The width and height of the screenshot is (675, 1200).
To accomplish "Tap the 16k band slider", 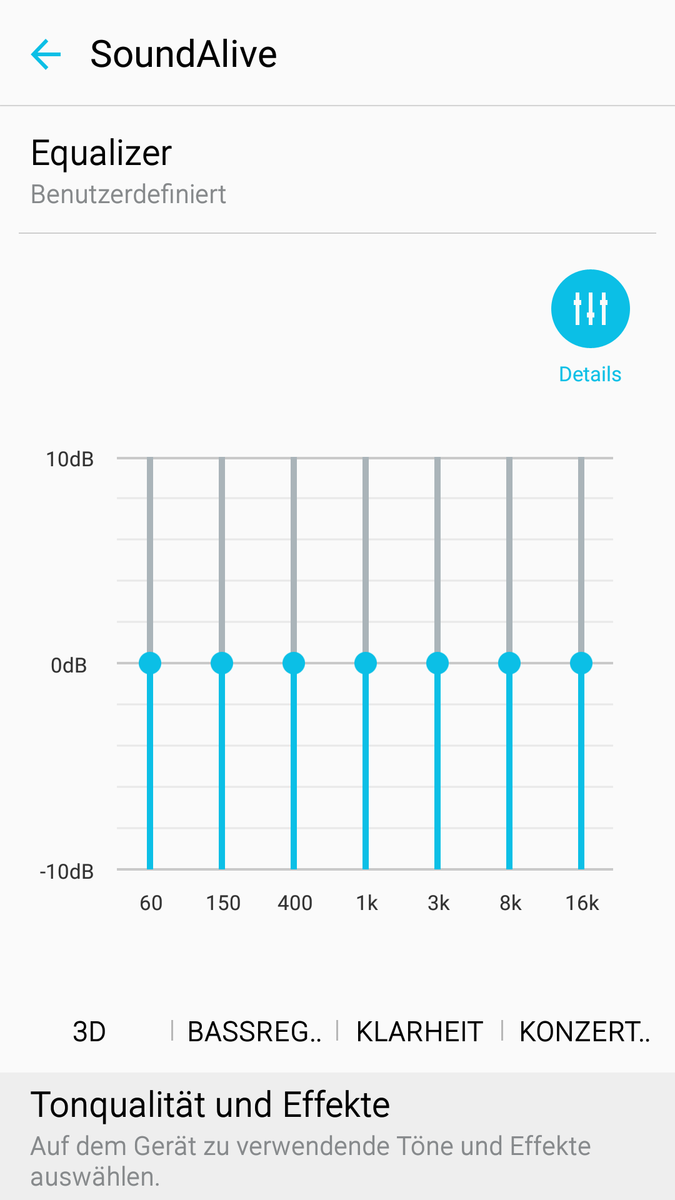I will tap(581, 663).
